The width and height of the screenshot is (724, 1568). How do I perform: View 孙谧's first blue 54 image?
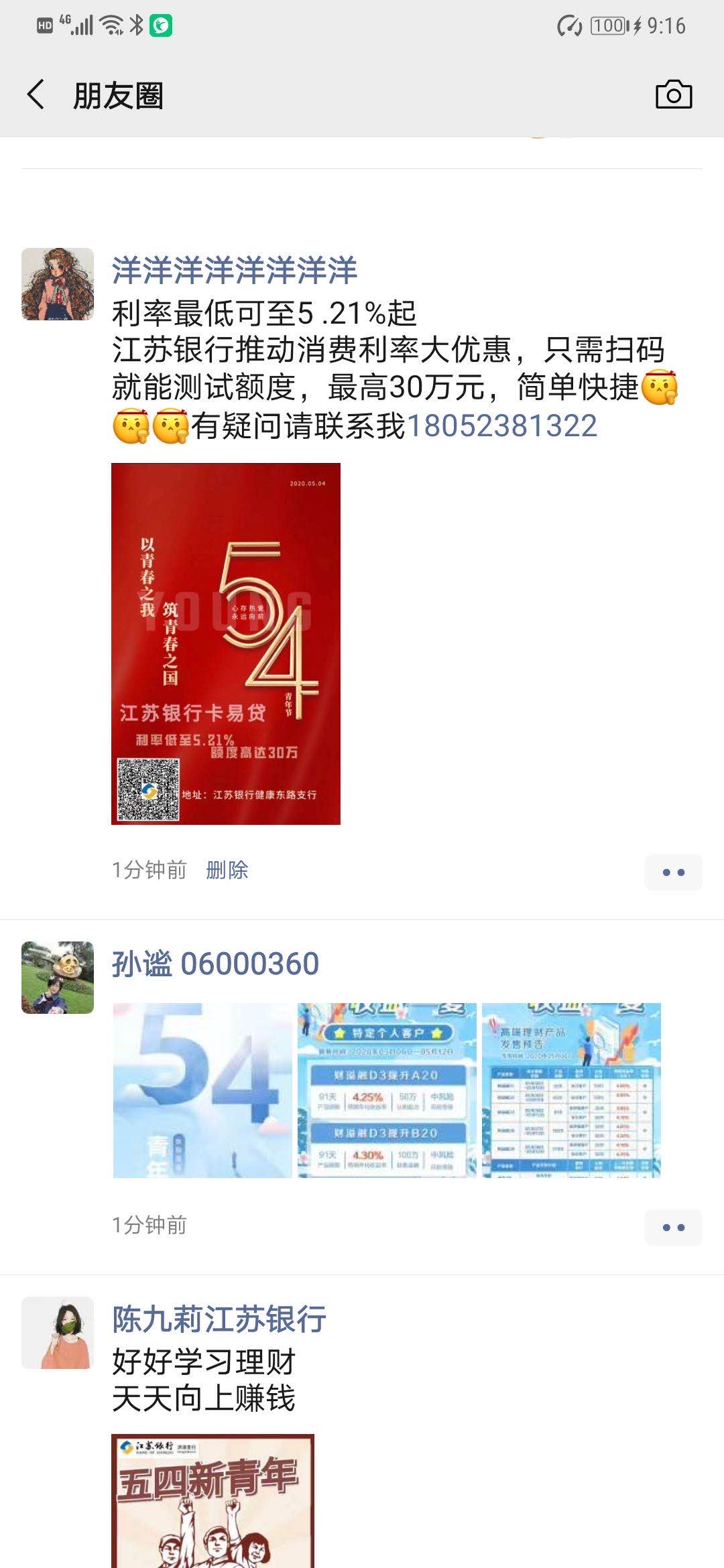[202, 1090]
